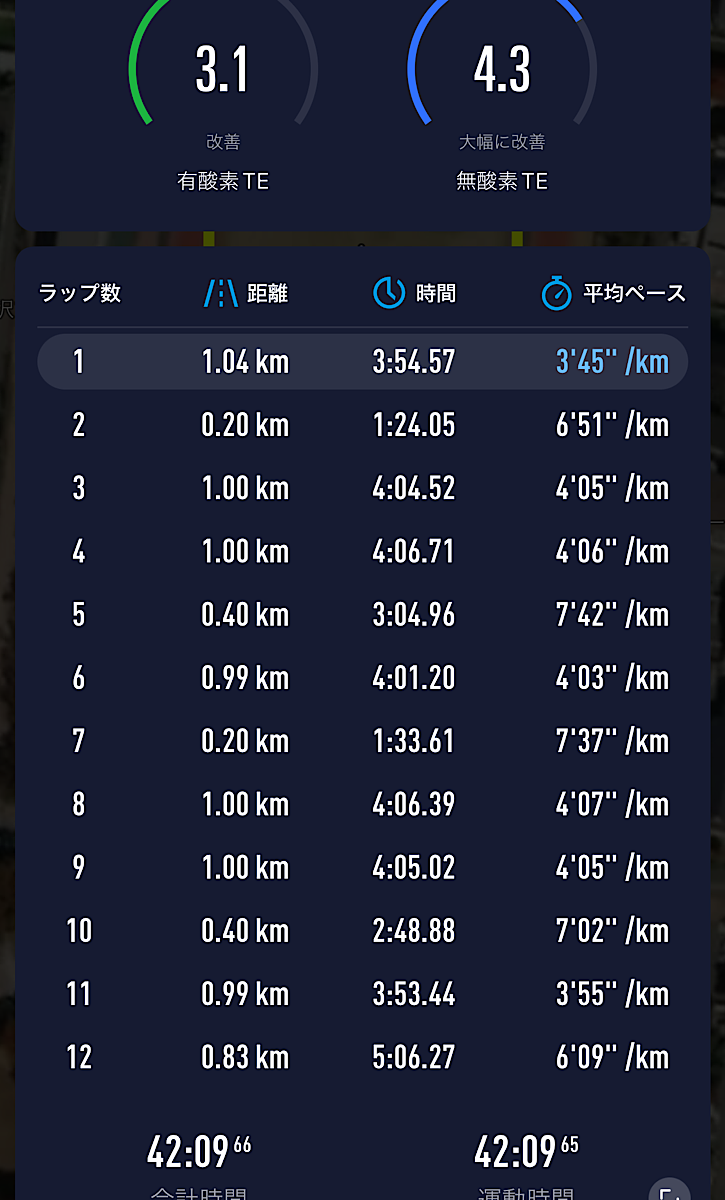Tap lap 12 with time 5:06.27
Image resolution: width=725 pixels, height=1200 pixels.
362,1057
